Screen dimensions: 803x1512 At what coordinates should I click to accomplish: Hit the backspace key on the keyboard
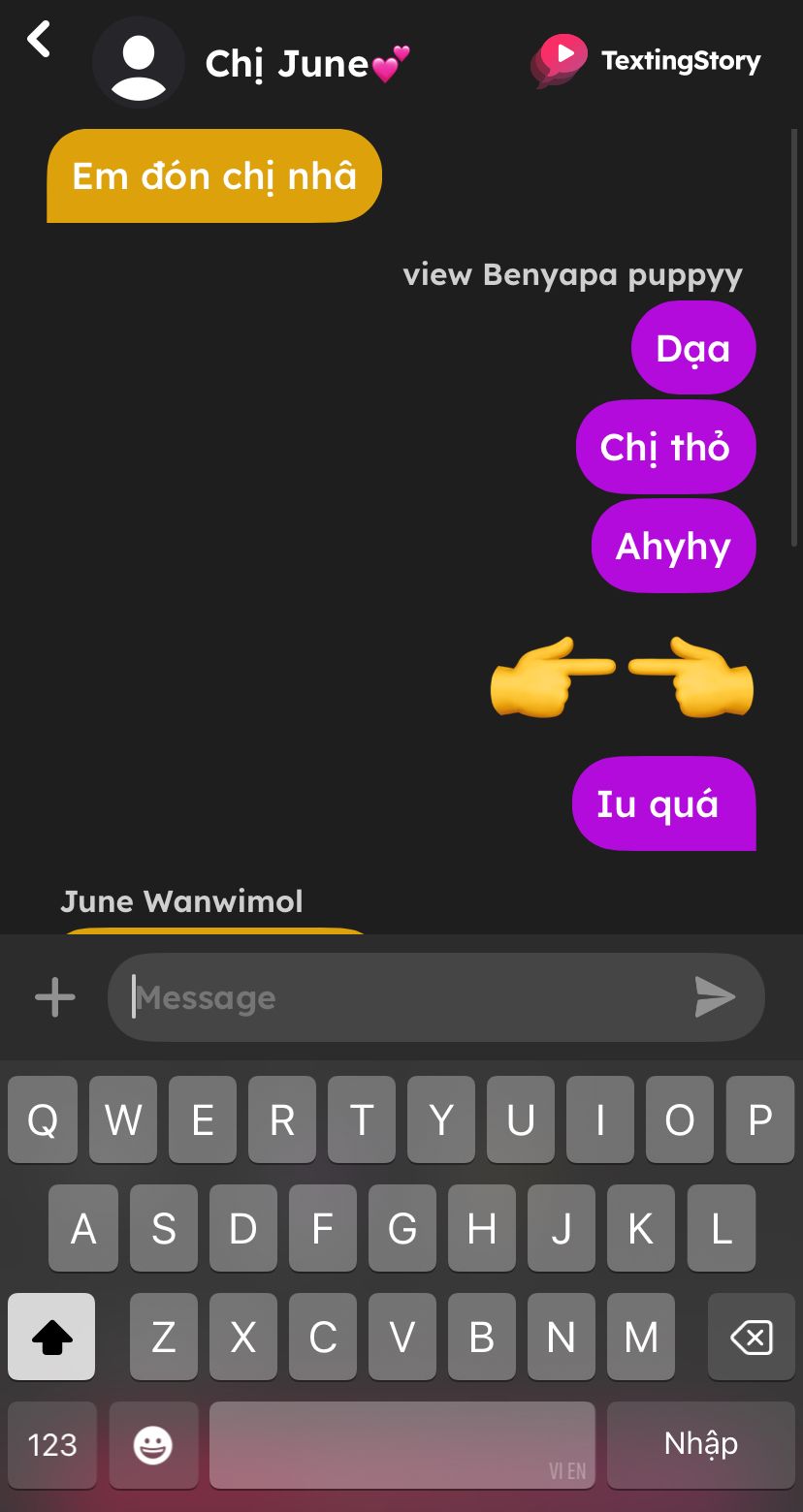pyautogui.click(x=751, y=1339)
